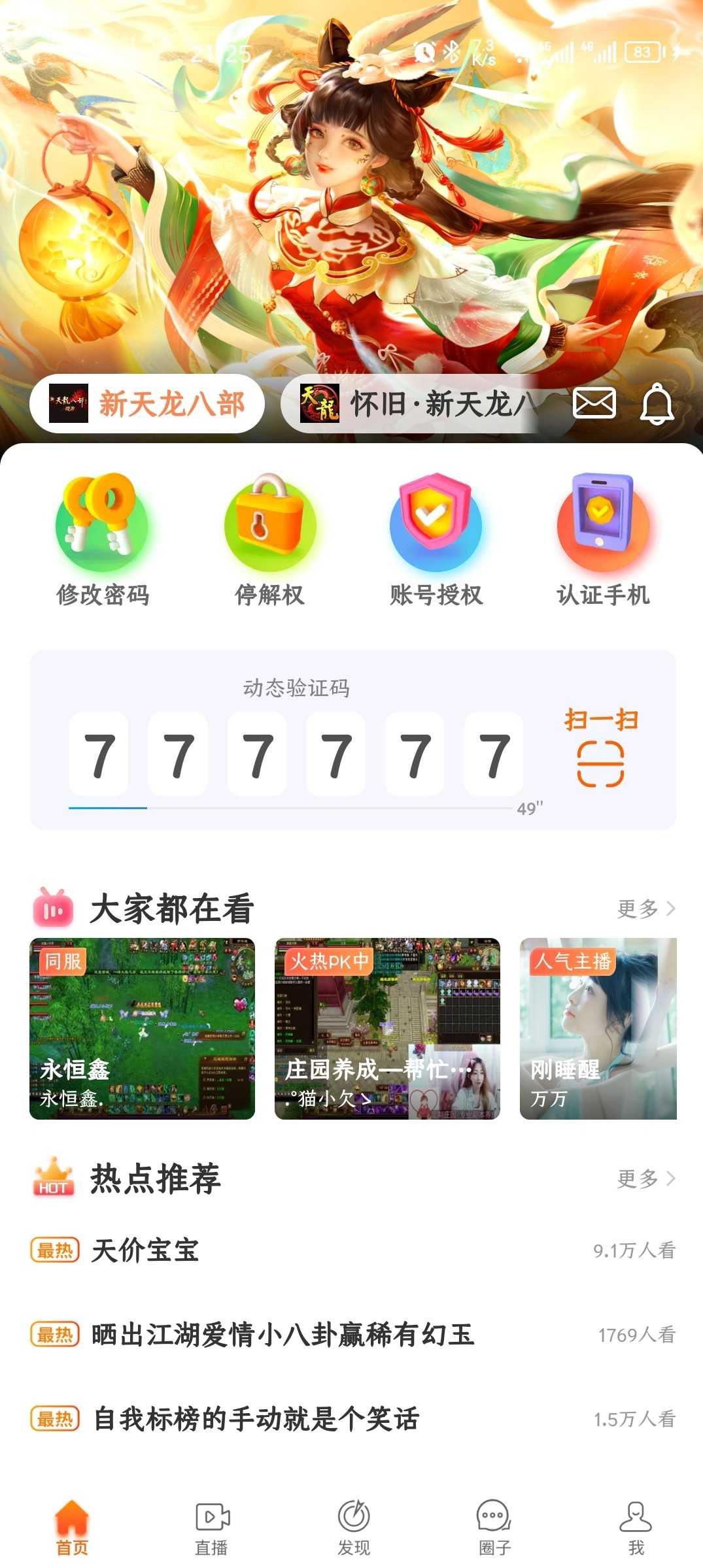Open 停解权 lock feature
Image resolution: width=703 pixels, height=1568 pixels.
(269, 539)
